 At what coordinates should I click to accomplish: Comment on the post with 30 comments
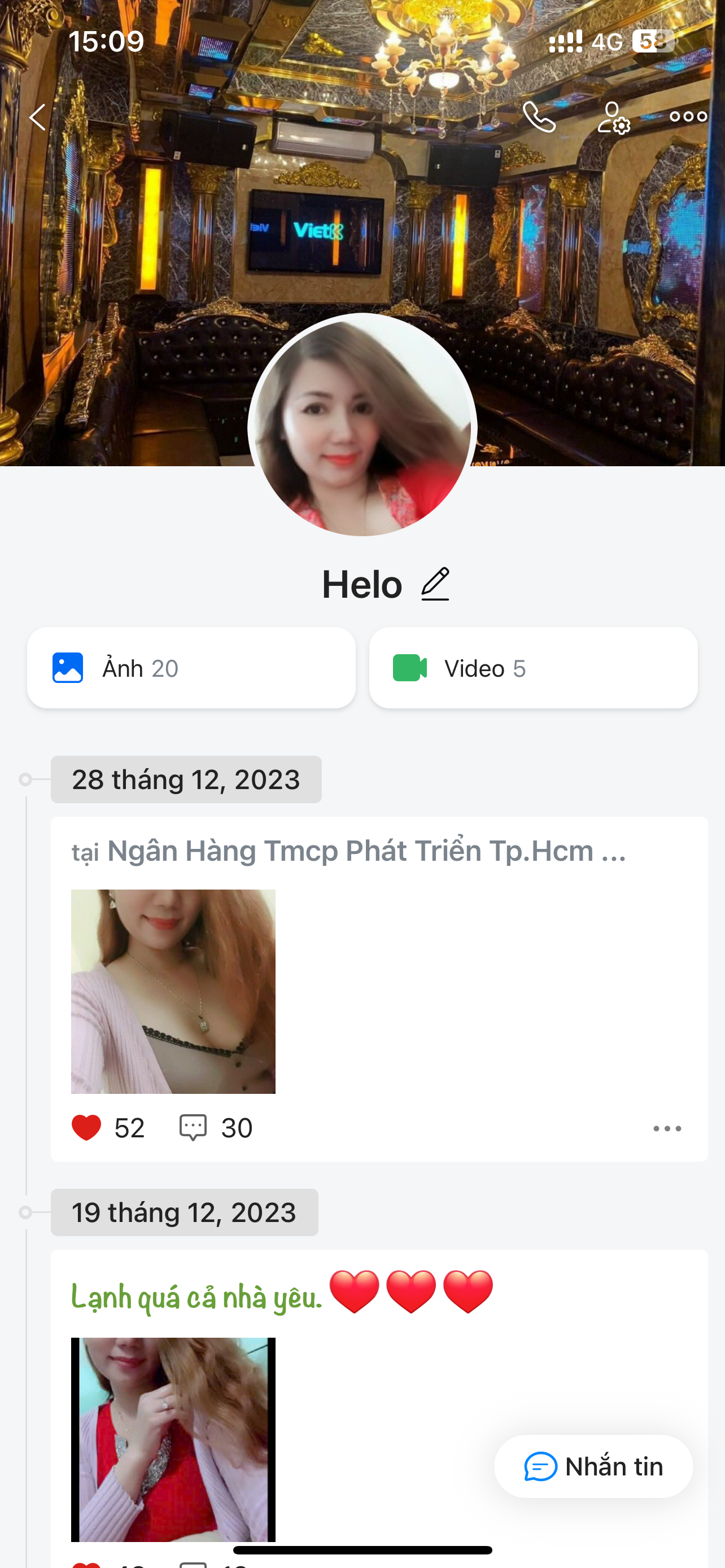(194, 1128)
